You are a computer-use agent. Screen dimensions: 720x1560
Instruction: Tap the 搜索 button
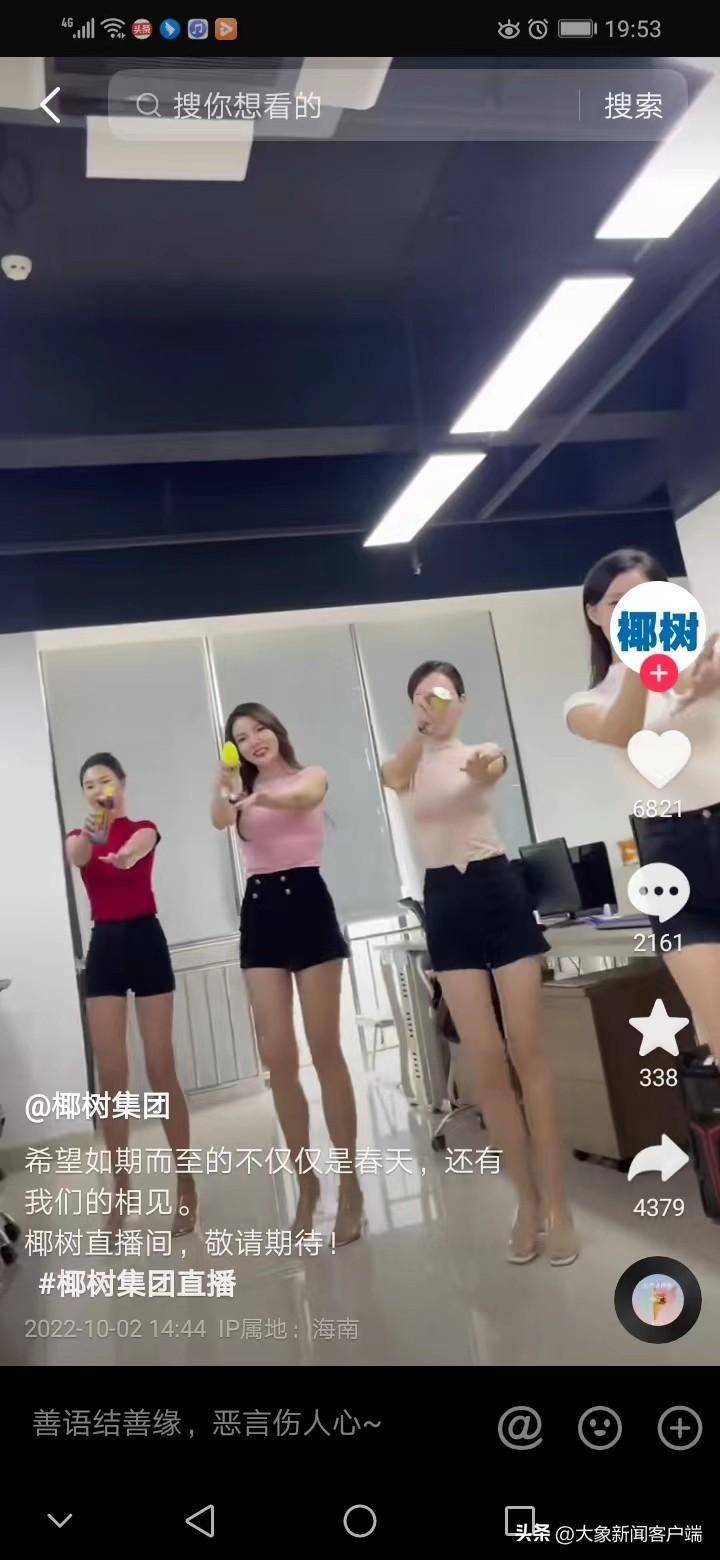(633, 105)
